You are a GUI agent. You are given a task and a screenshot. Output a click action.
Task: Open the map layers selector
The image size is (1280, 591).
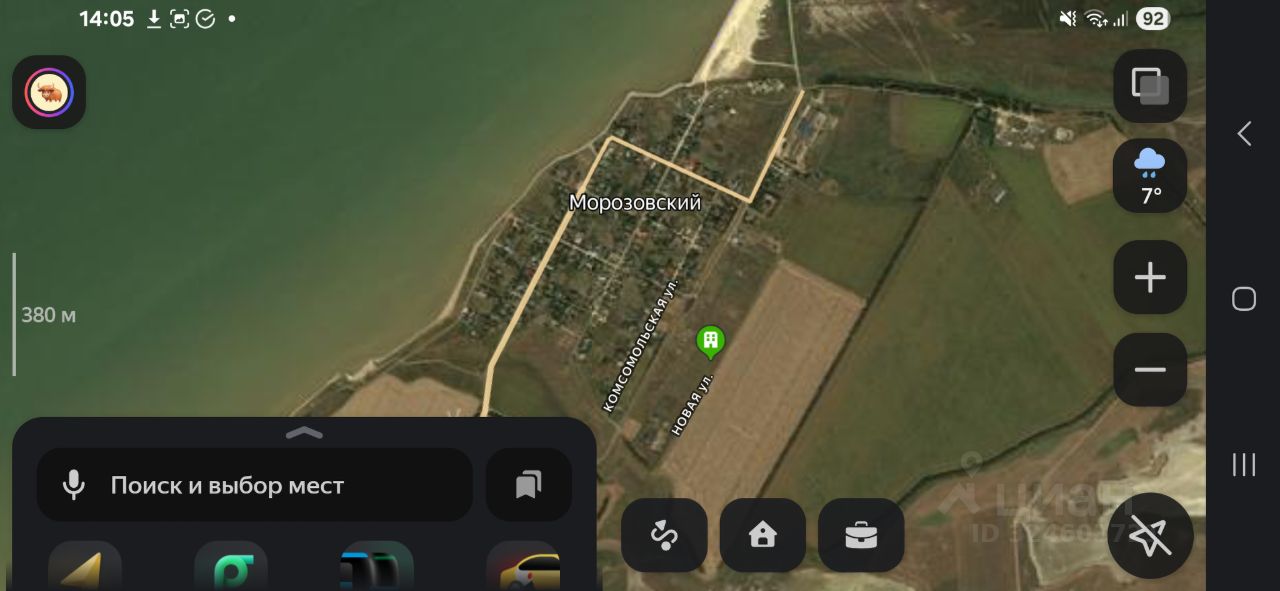(x=1150, y=86)
